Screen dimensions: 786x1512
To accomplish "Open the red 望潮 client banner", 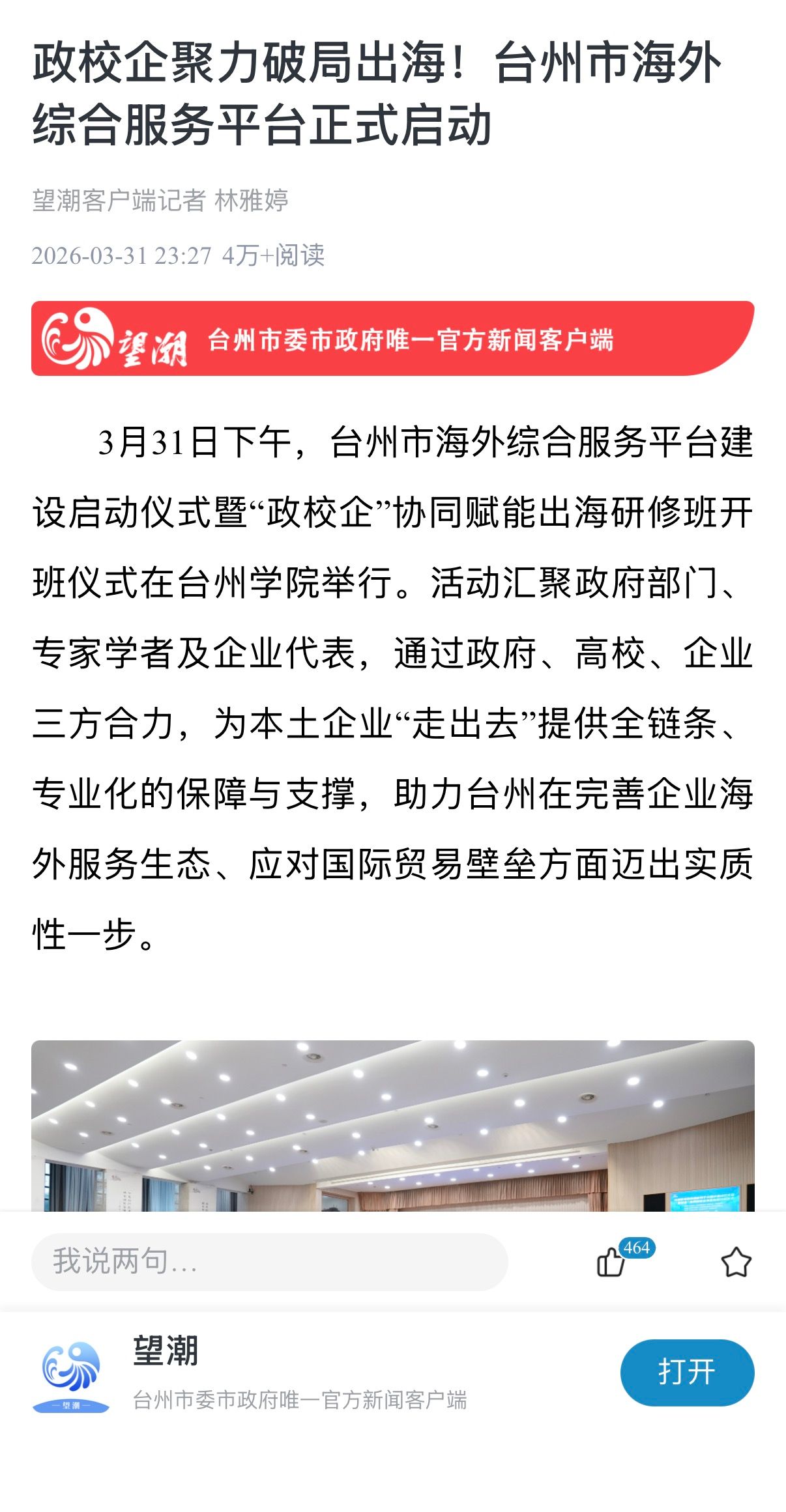I will point(392,339).
